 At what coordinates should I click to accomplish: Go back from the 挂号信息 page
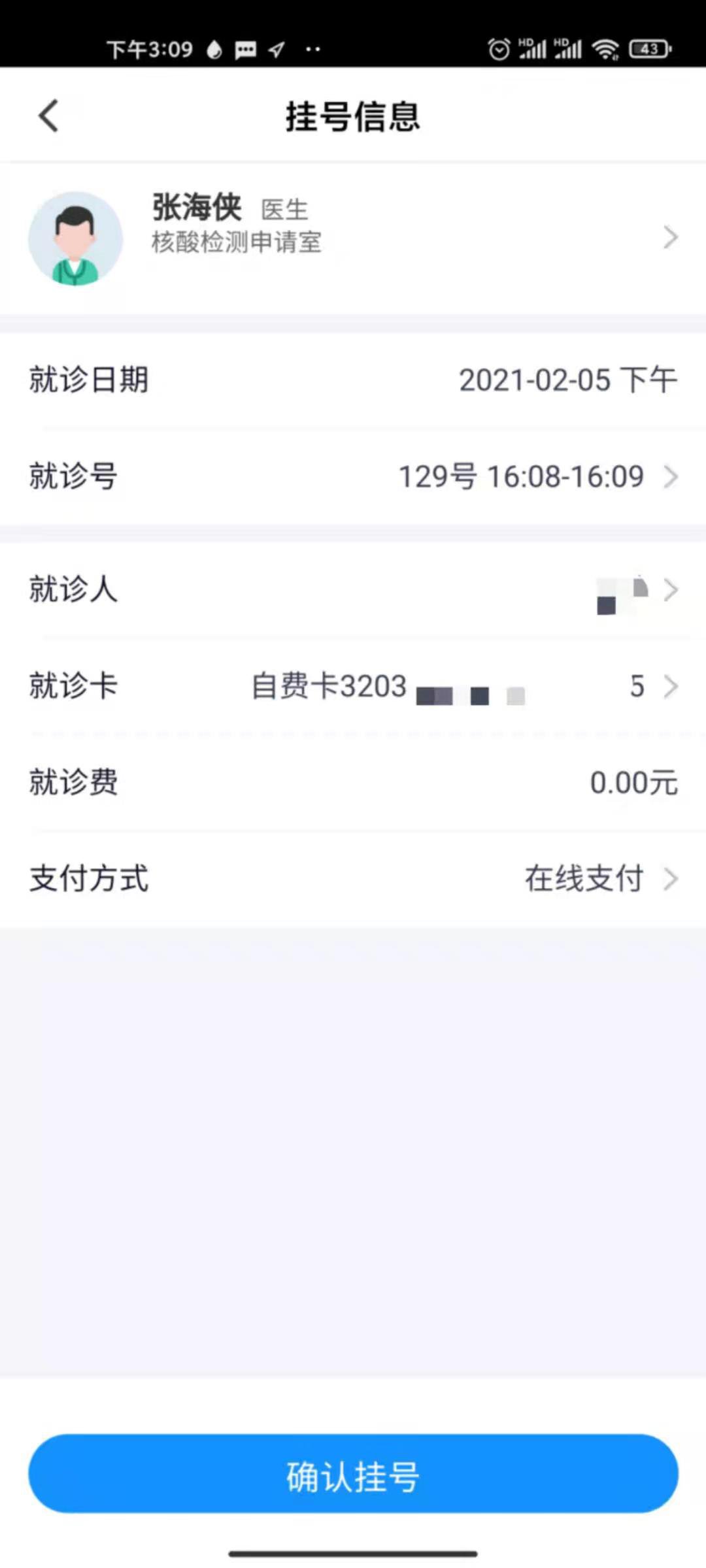pyautogui.click(x=49, y=116)
